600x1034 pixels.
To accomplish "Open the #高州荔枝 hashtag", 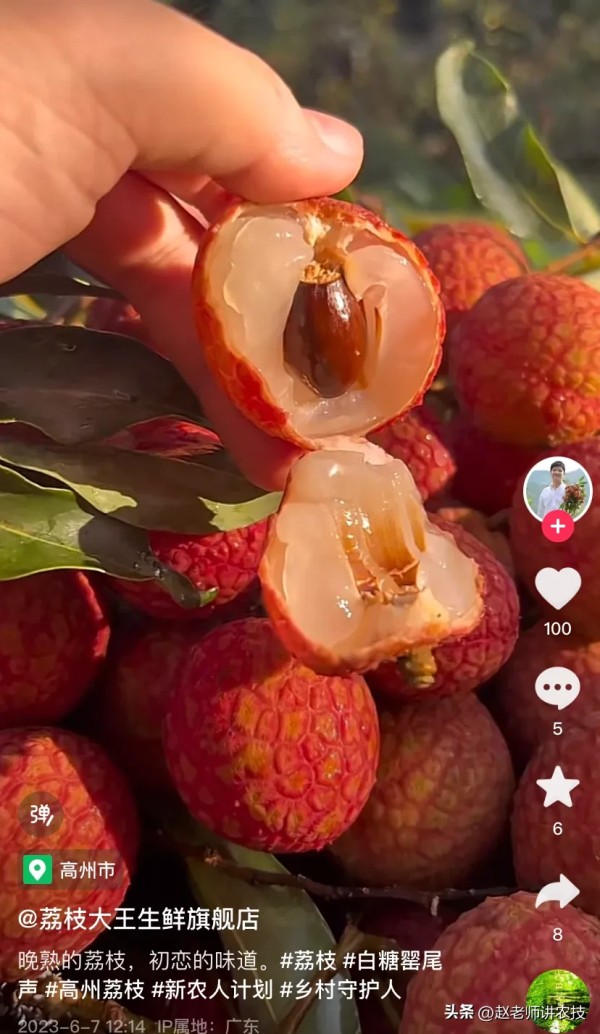I will pos(96,990).
